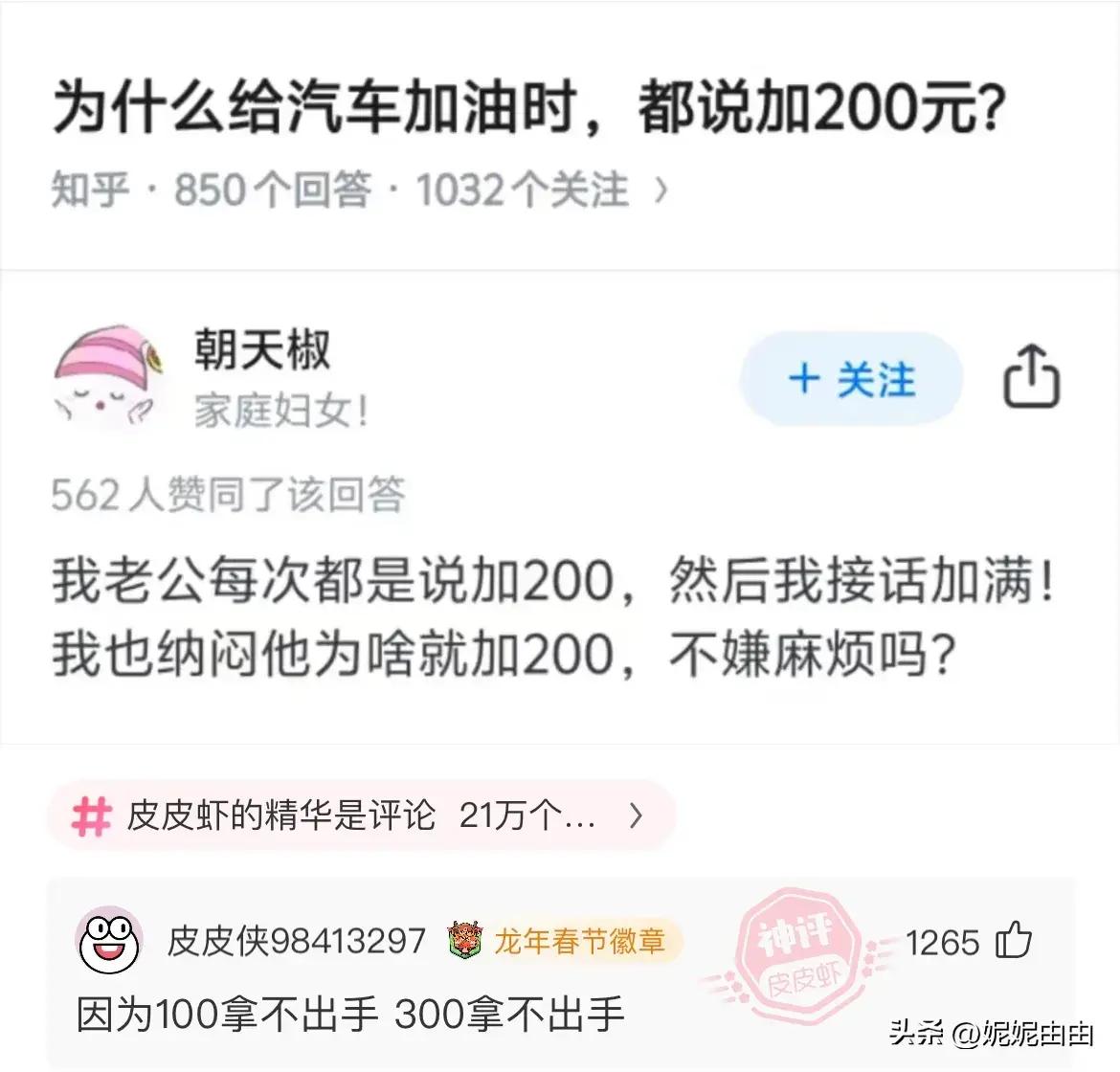Open the comment 因为100拿不出手 300拿不出手

coord(350,1015)
